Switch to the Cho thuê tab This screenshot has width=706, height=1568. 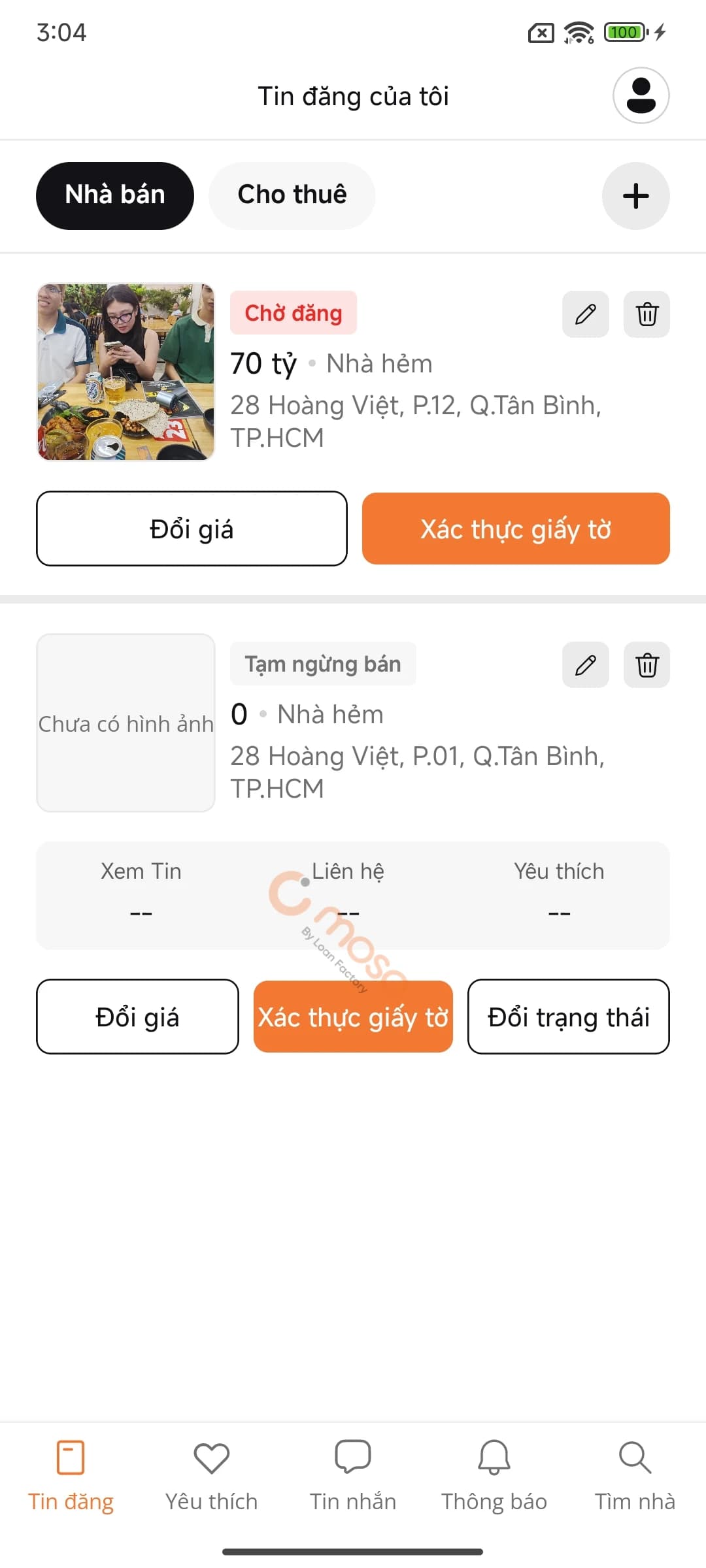pos(292,195)
